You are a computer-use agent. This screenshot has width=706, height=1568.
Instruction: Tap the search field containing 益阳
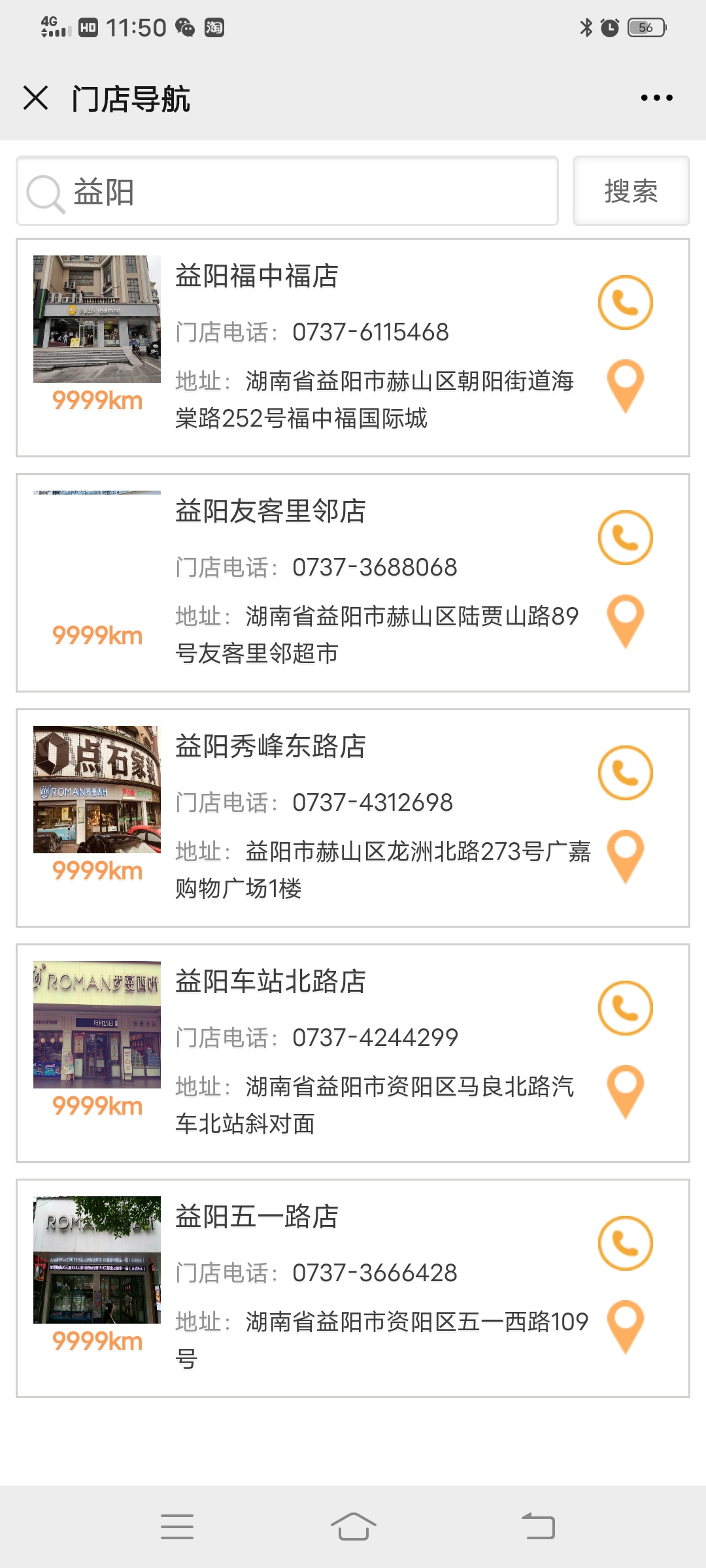(x=288, y=191)
